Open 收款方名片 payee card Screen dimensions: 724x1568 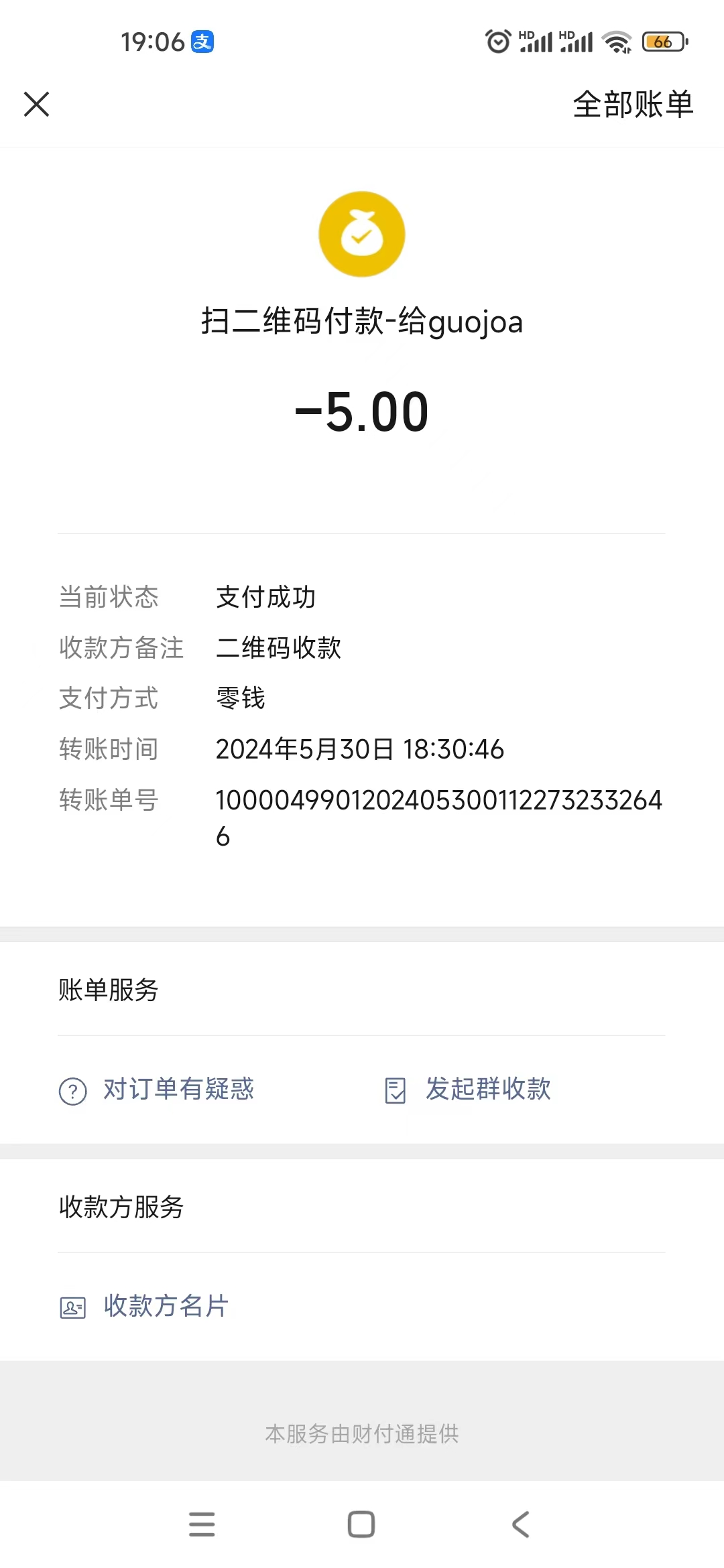(145, 1306)
